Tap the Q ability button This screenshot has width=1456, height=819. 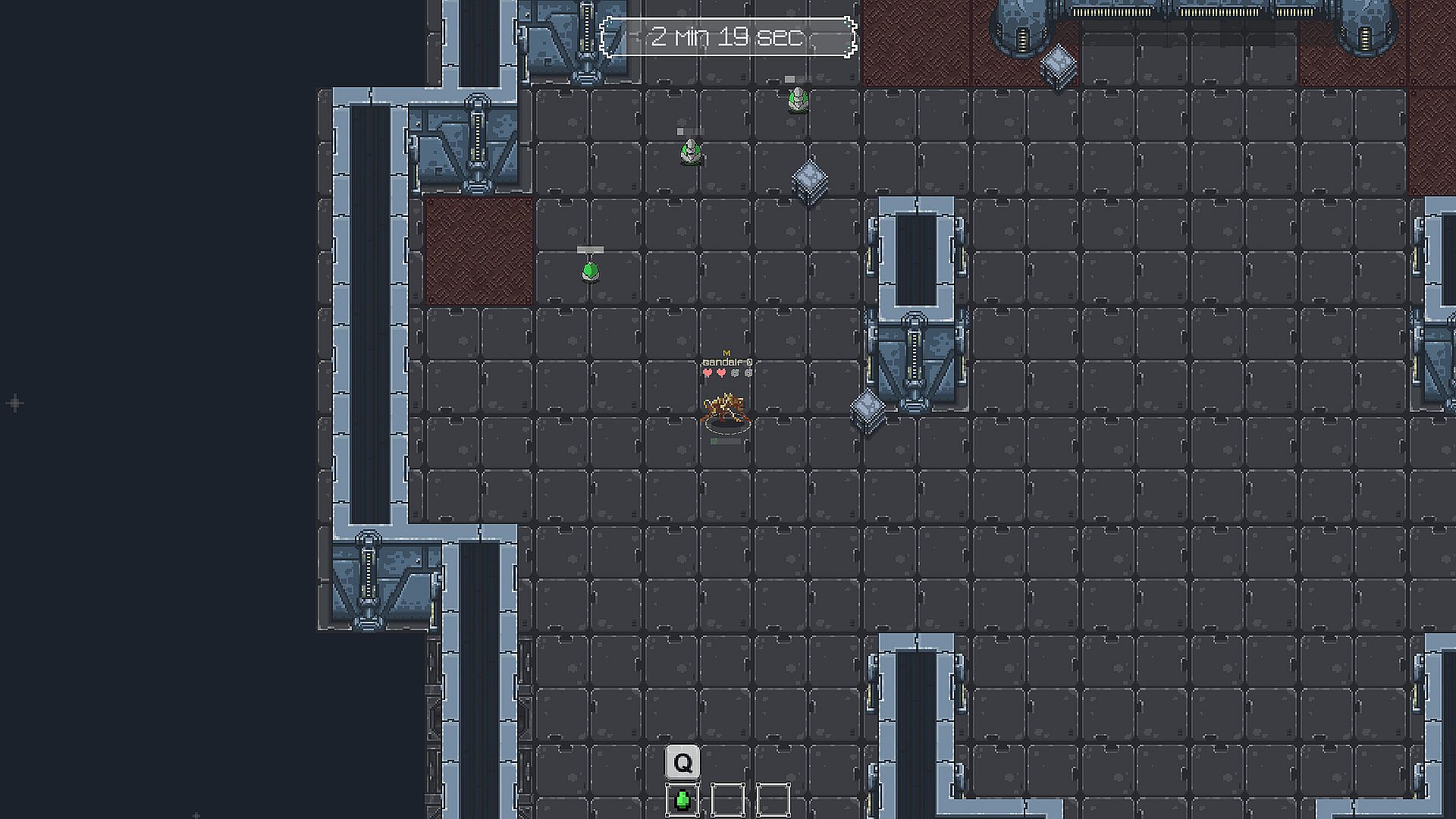[682, 762]
